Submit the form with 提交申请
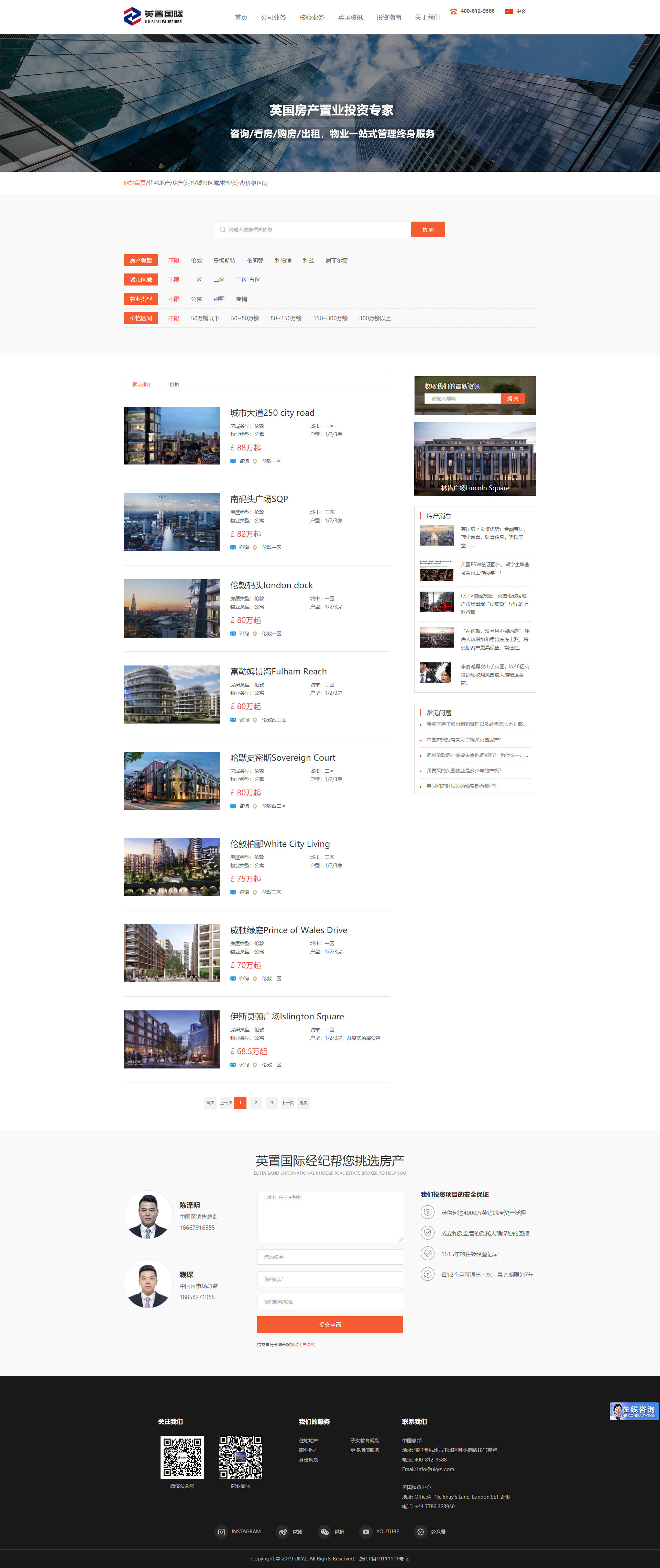The image size is (660, 1568). pos(329,1324)
